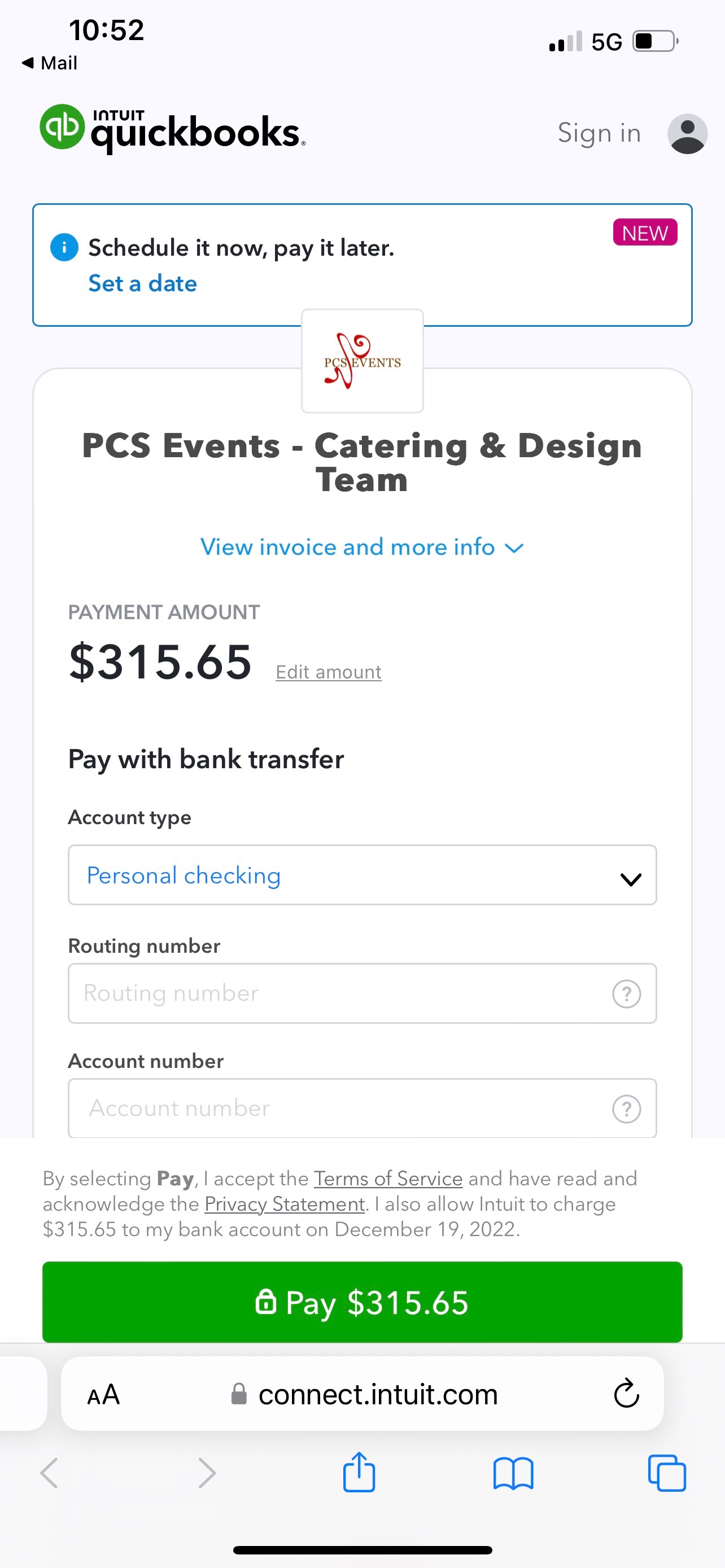Return to Mail app
The image size is (725, 1568).
pyautogui.click(x=49, y=63)
